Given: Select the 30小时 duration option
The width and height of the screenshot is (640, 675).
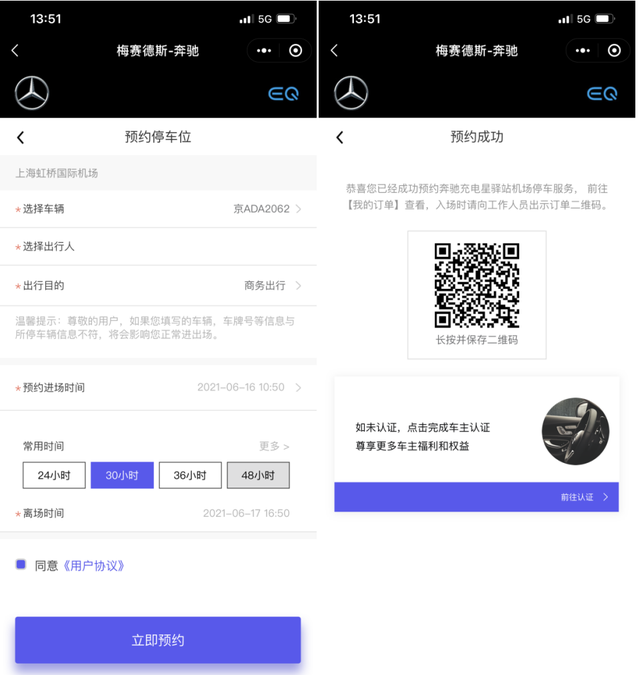Looking at the screenshot, I should (x=122, y=475).
